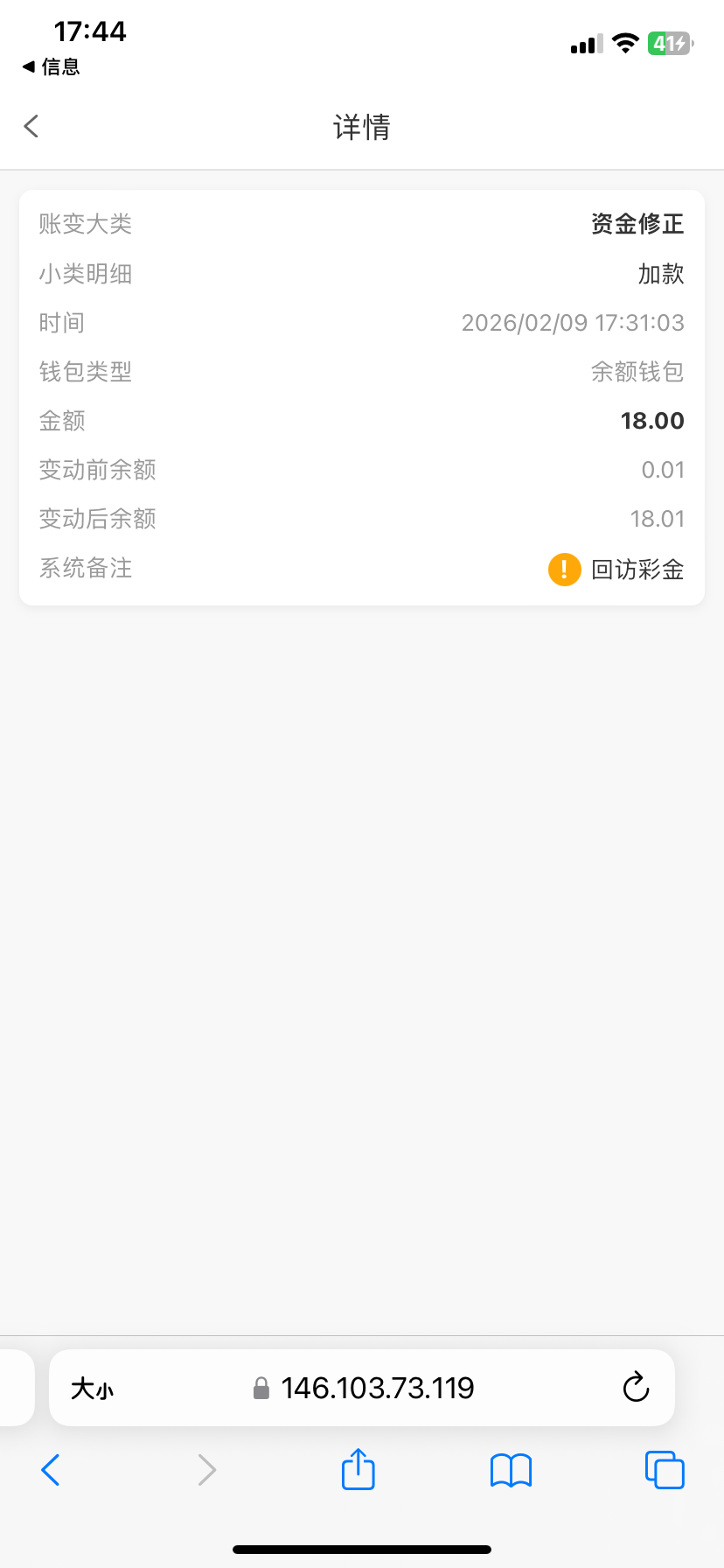Image resolution: width=724 pixels, height=1568 pixels.
Task: Navigate back in Safari toolbar
Action: coord(51,1470)
